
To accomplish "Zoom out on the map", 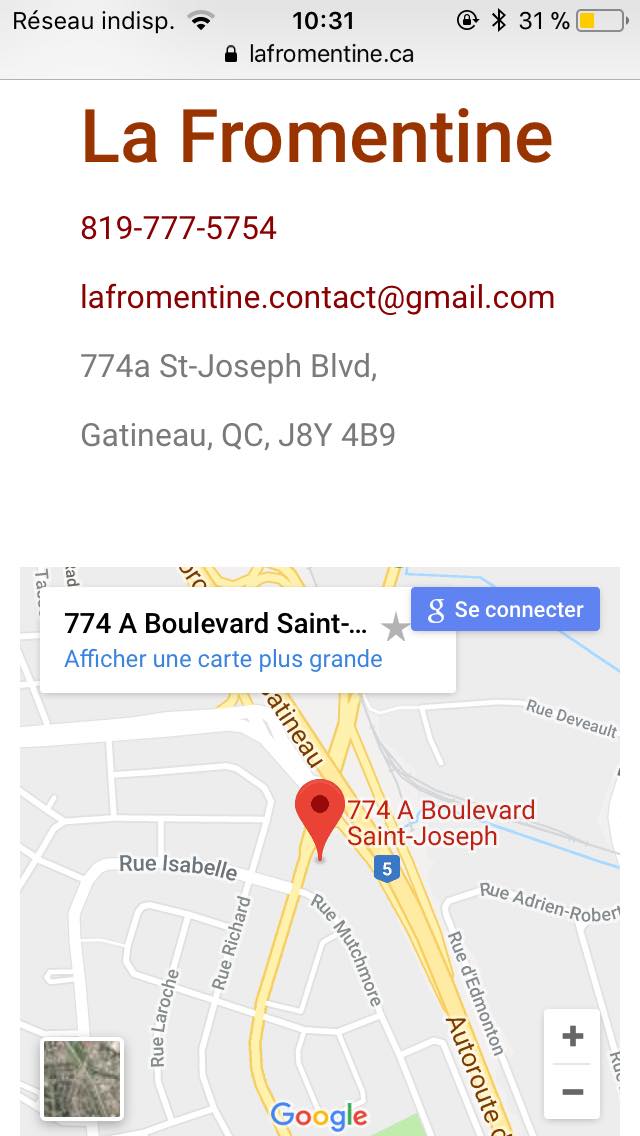I will pos(572,1092).
